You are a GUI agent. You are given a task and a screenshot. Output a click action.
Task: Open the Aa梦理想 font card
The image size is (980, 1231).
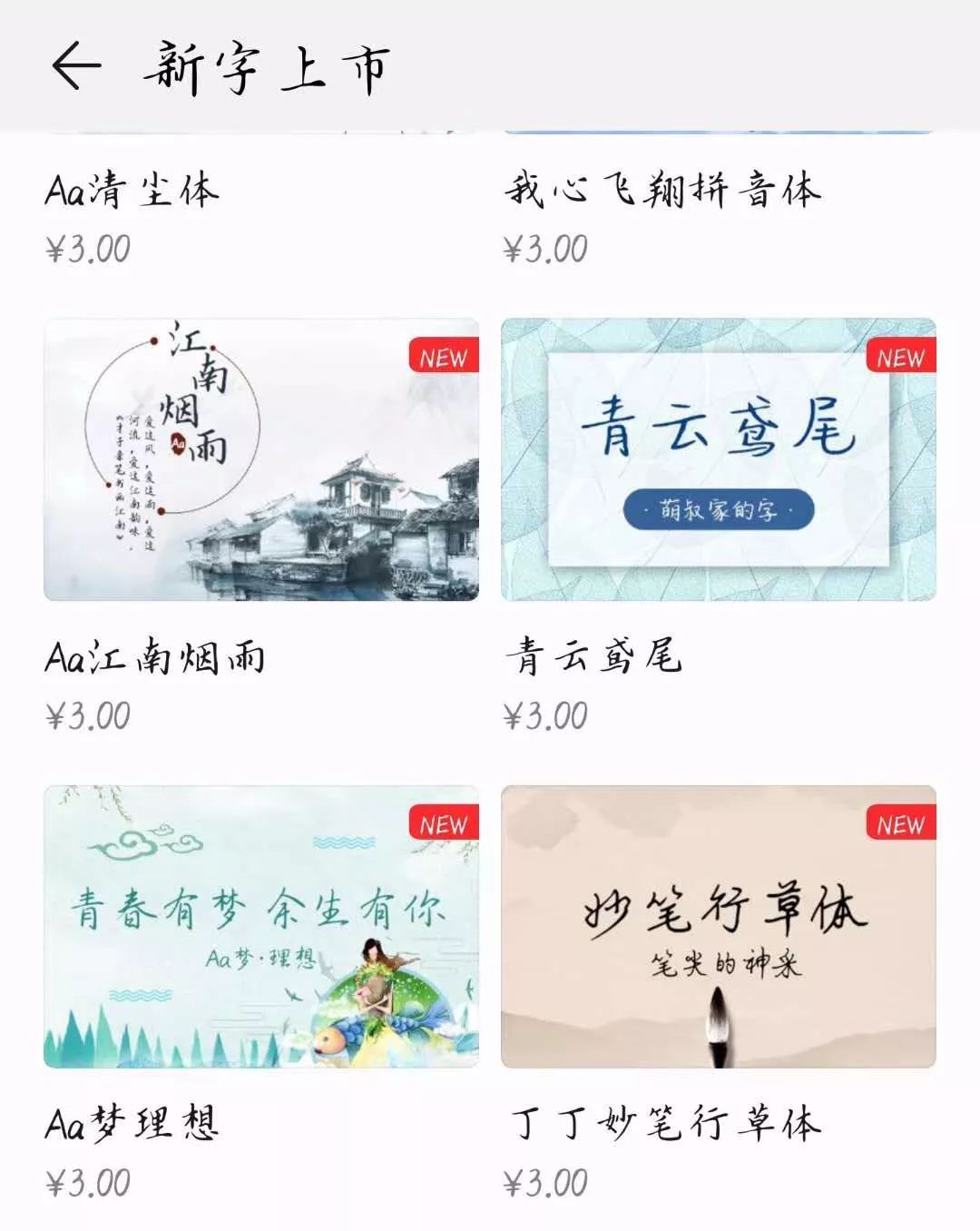tap(261, 926)
